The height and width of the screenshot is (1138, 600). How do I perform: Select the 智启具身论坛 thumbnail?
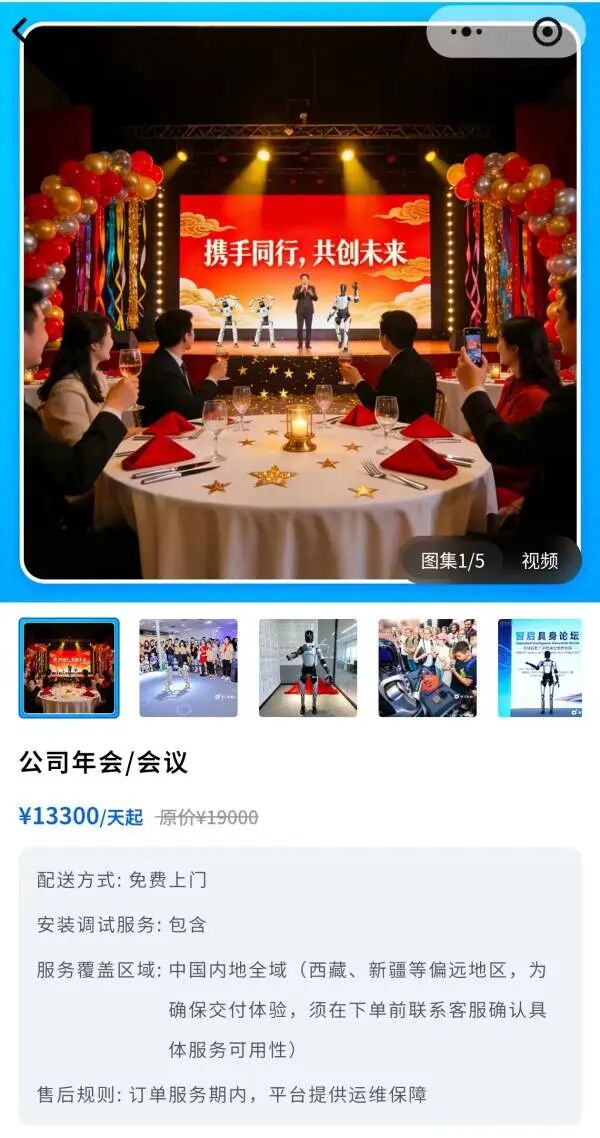click(x=540, y=668)
